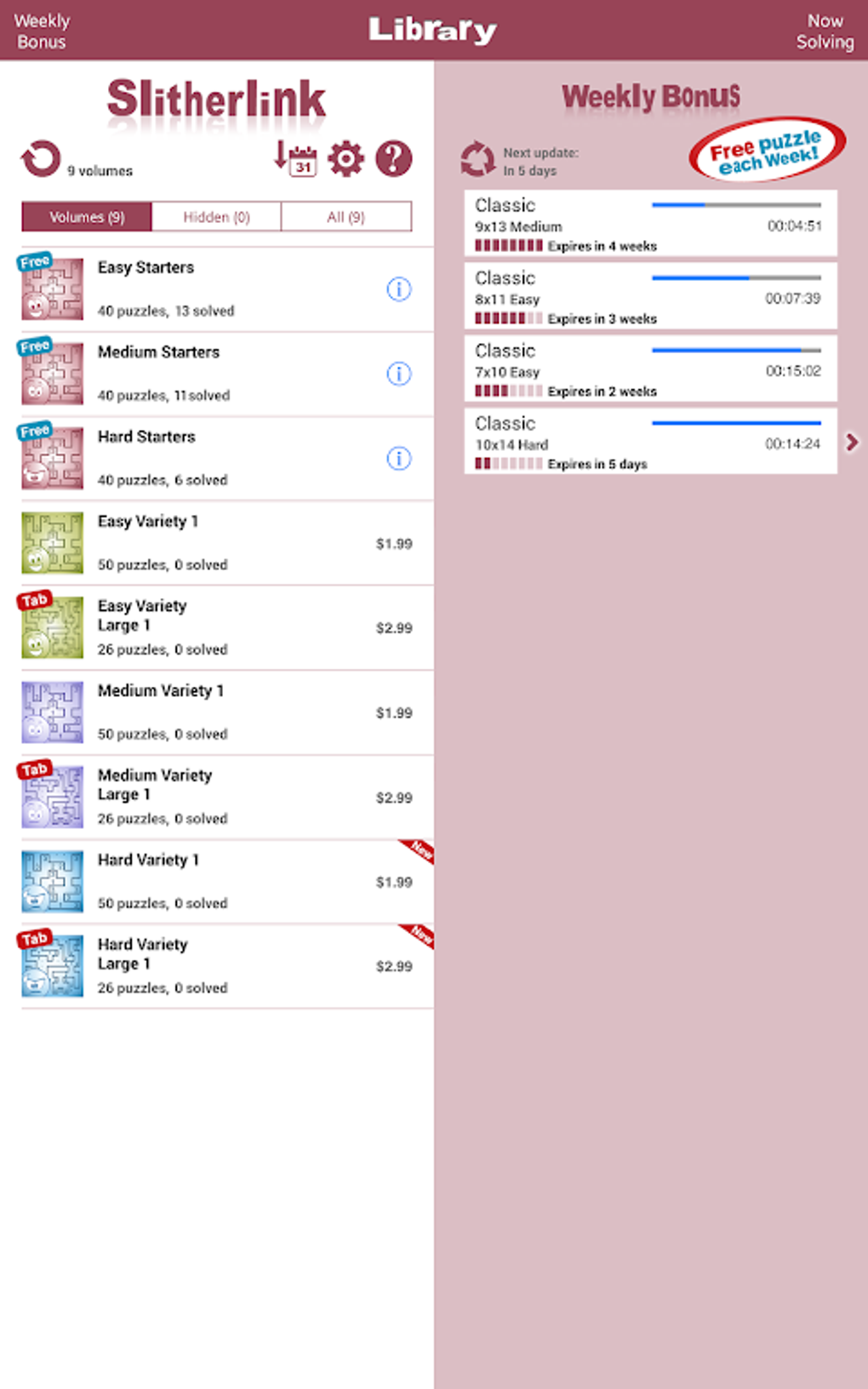The width and height of the screenshot is (868, 1389).
Task: Show info for Hard Starters
Action: (398, 459)
